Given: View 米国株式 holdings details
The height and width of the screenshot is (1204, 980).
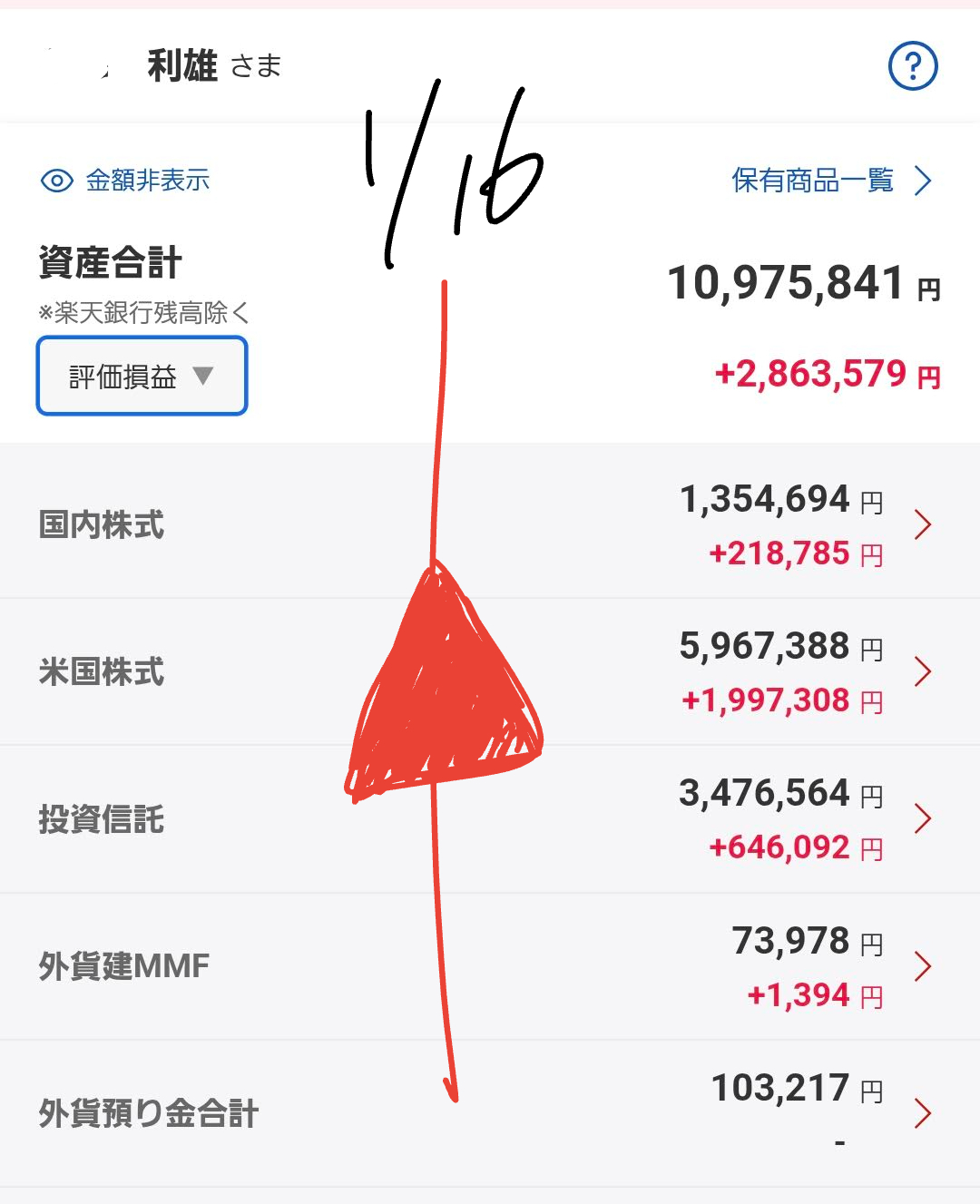Looking at the screenshot, I should click(x=490, y=672).
